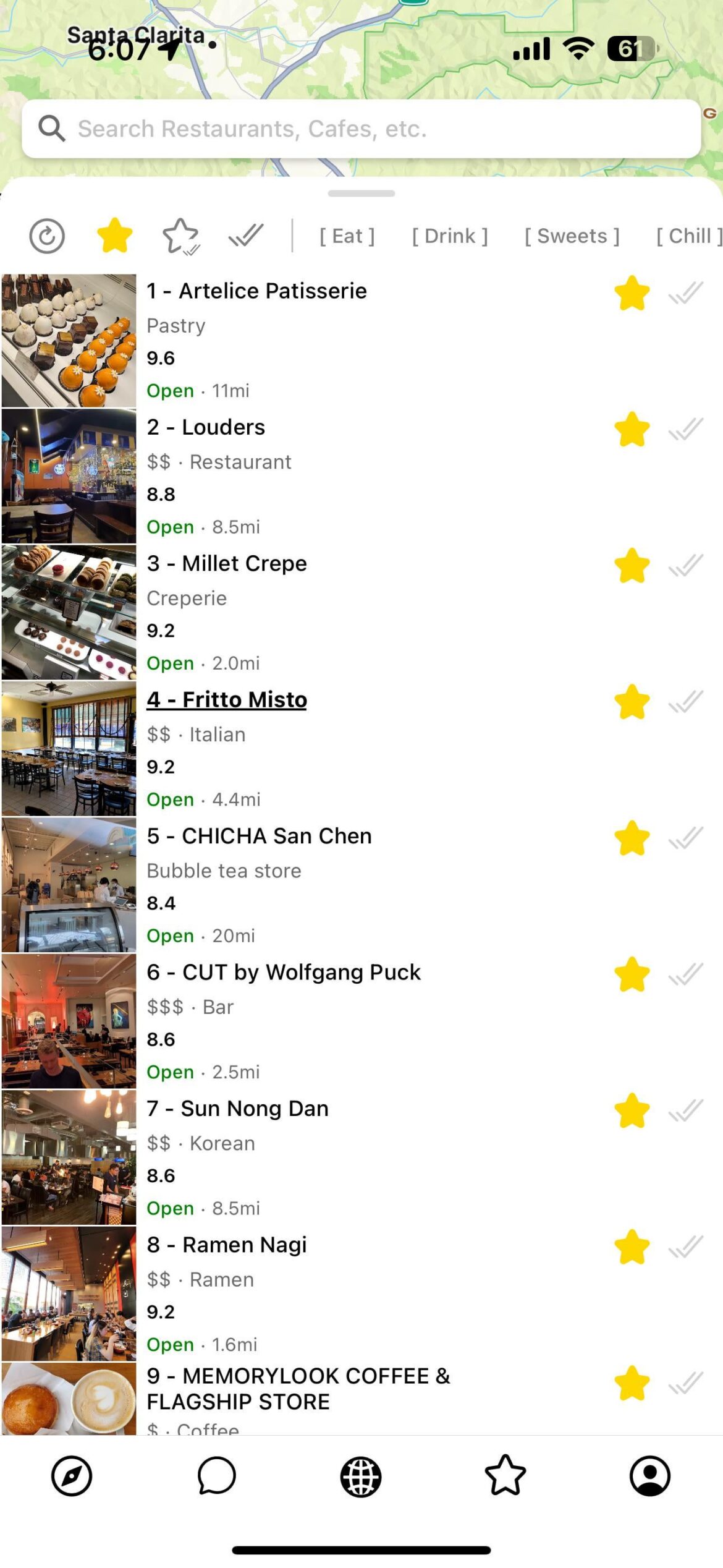Open the compass explore tab in bottom navigation
This screenshot has height=1568, width=723.
[72, 1477]
